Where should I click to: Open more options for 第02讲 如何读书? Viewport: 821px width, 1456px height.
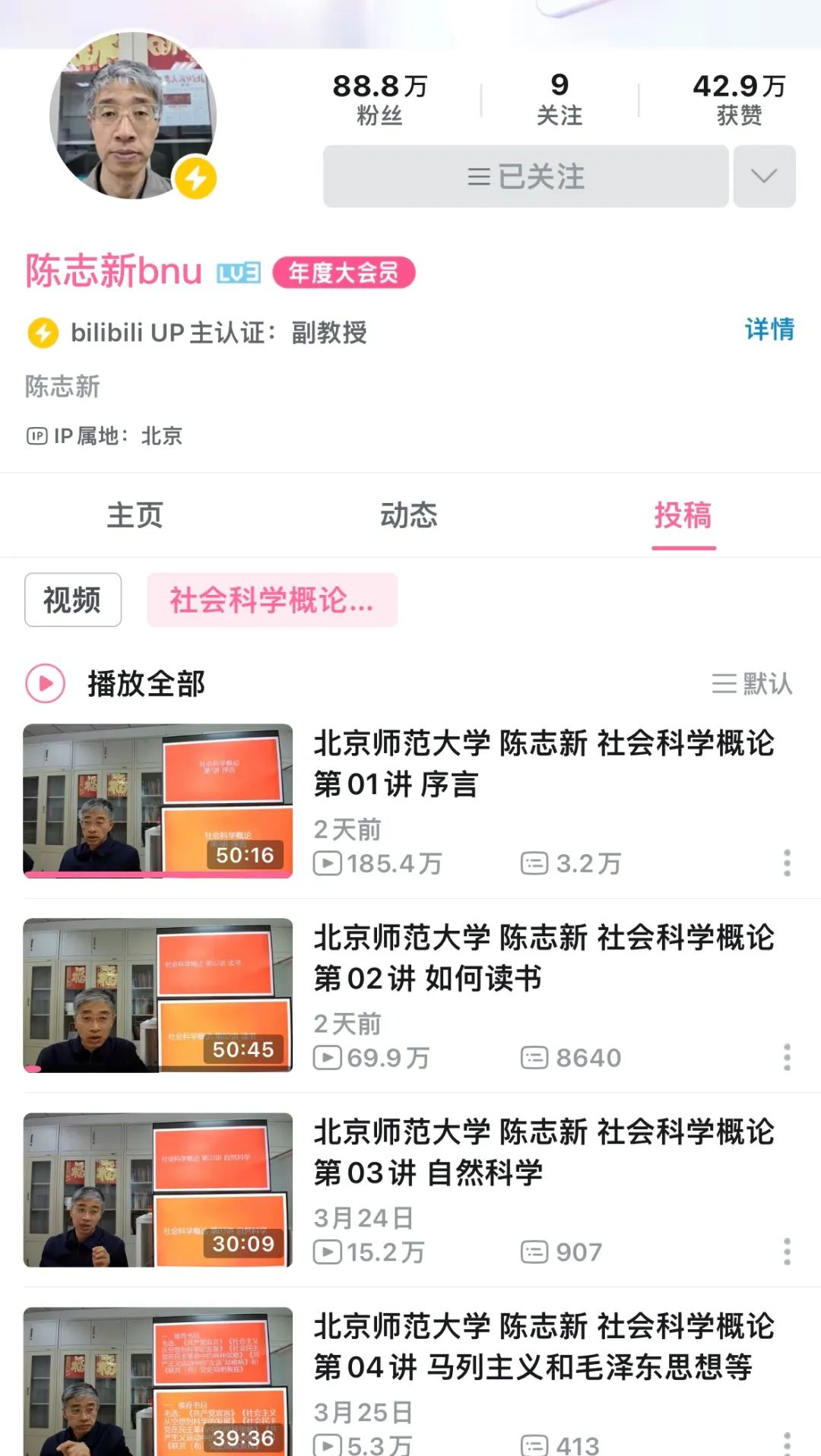[x=787, y=1058]
